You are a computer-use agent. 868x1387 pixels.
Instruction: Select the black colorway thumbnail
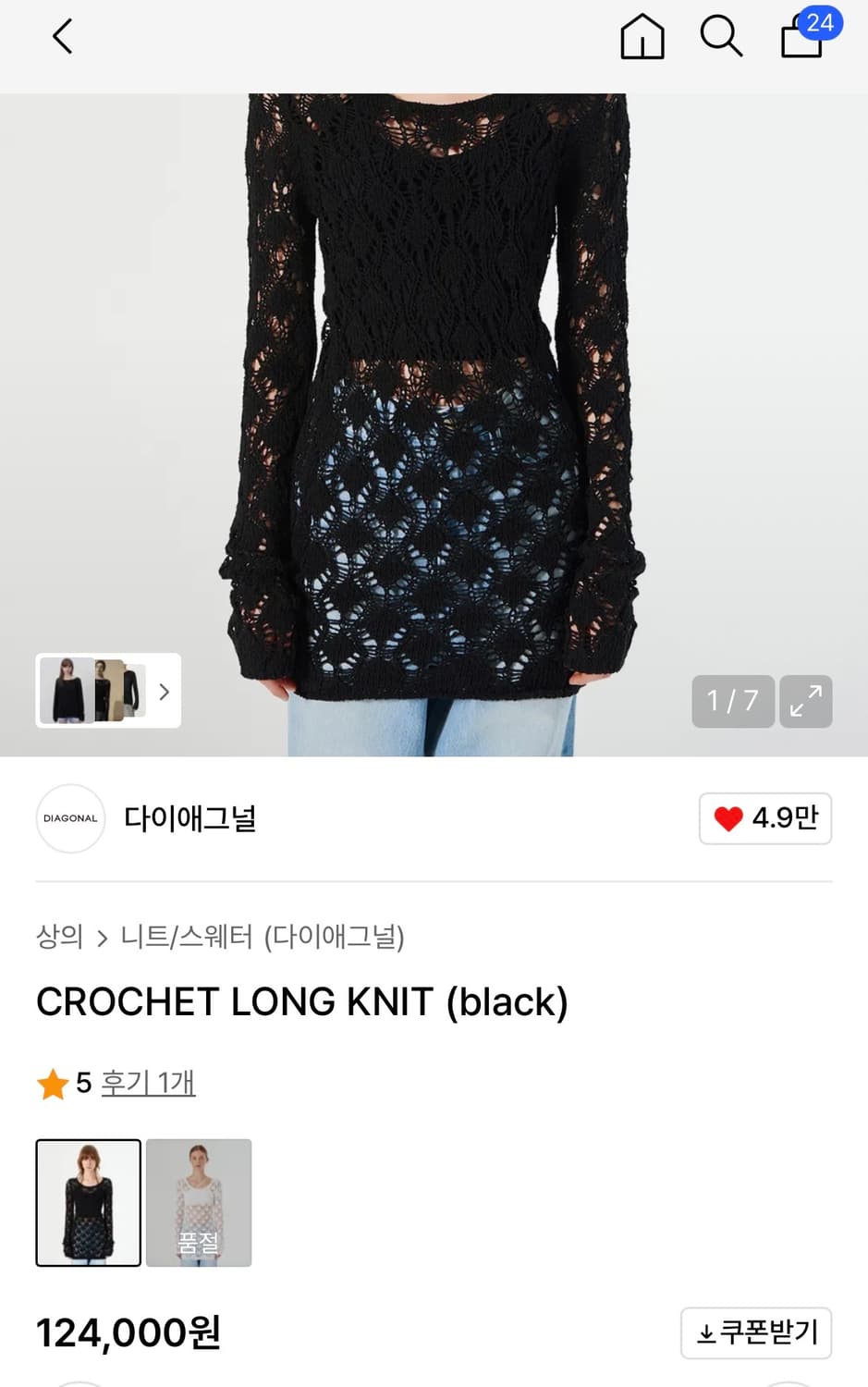click(x=88, y=1204)
